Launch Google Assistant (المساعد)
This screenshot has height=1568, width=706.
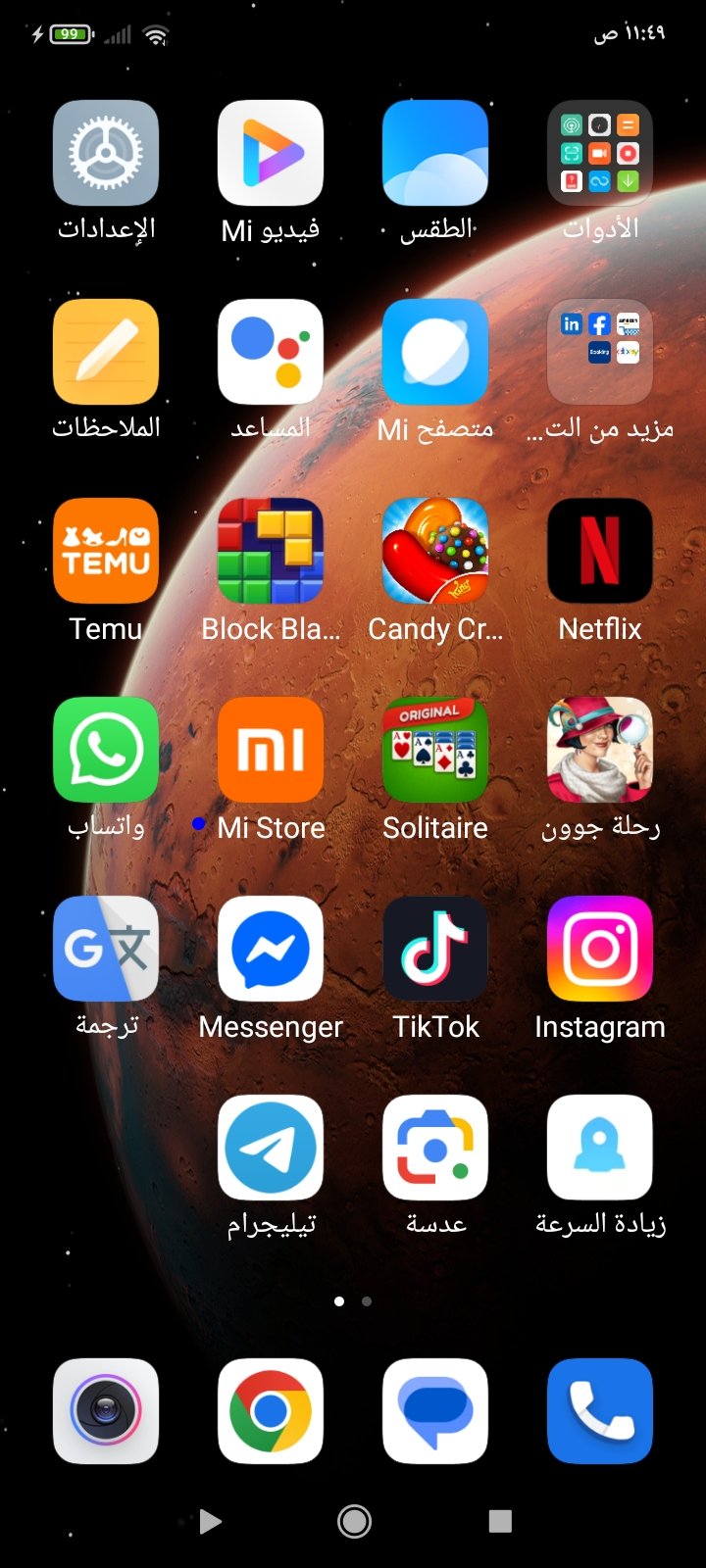click(x=271, y=353)
